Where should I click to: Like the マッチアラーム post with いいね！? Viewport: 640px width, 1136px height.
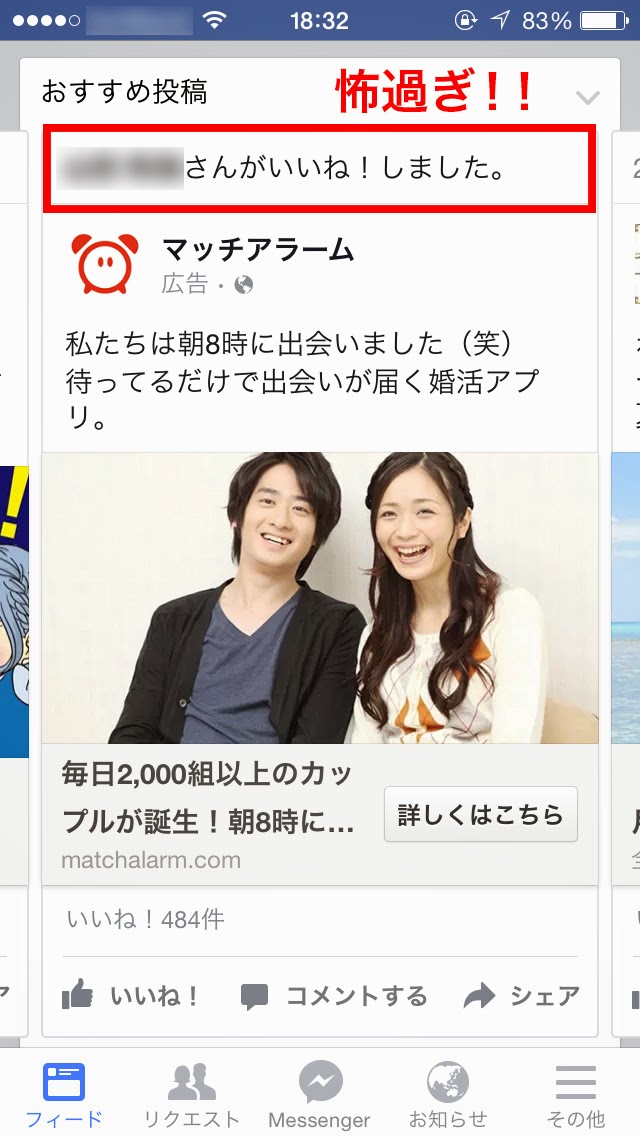pos(132,996)
